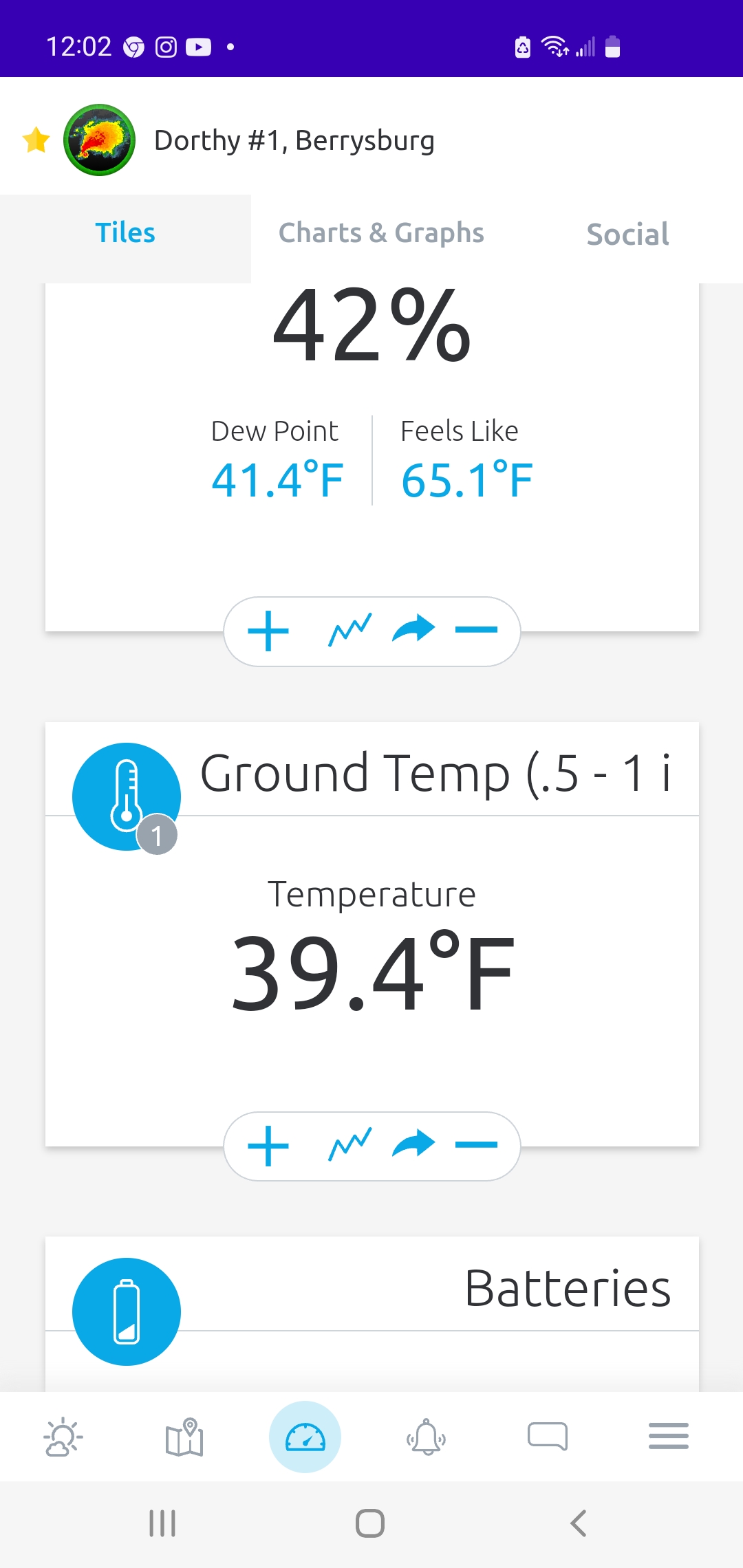Open the Batteries tile
This screenshot has width=743, height=1568.
pos(372,1314)
